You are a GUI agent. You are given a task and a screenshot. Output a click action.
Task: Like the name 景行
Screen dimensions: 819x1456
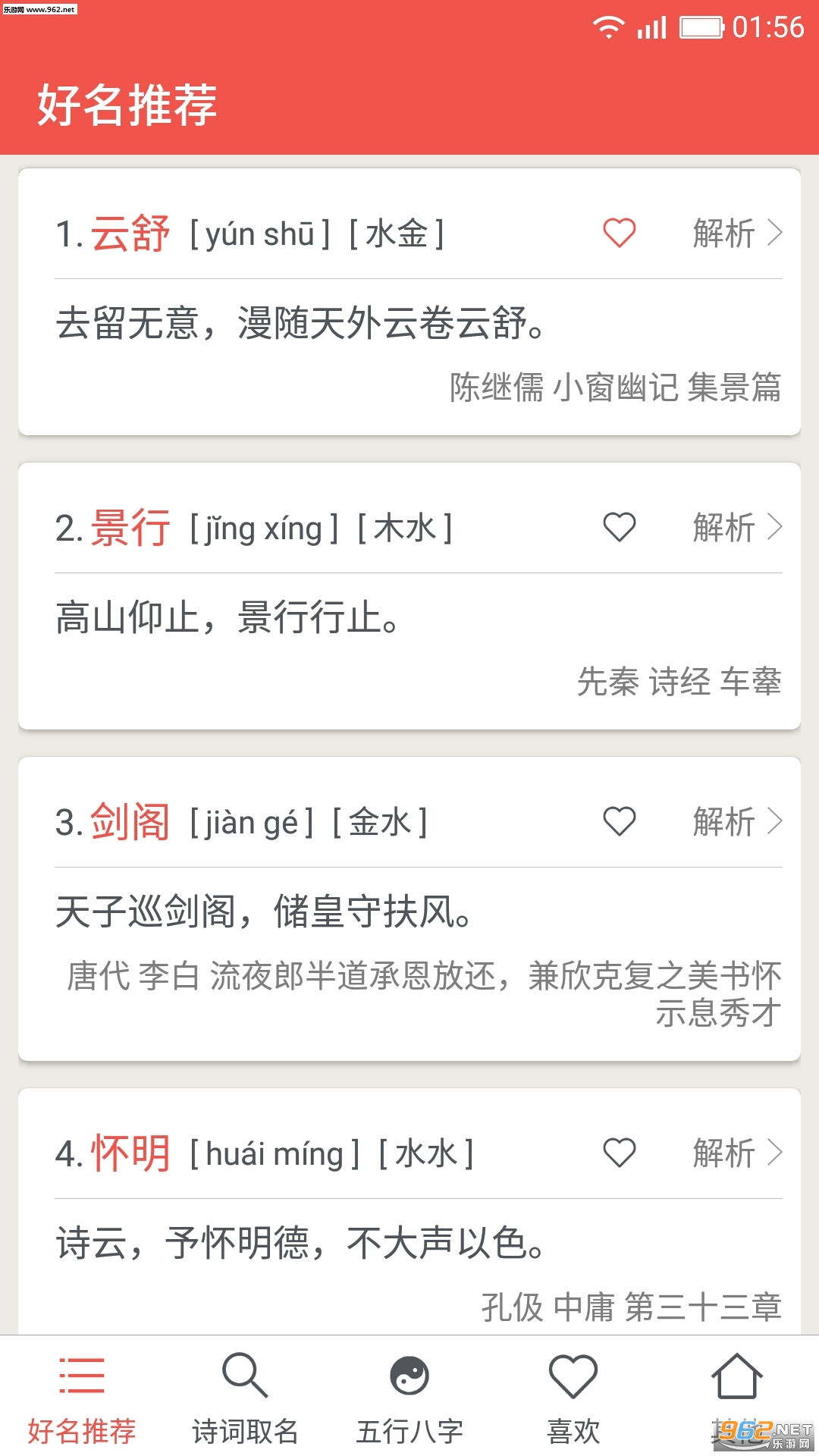[619, 527]
